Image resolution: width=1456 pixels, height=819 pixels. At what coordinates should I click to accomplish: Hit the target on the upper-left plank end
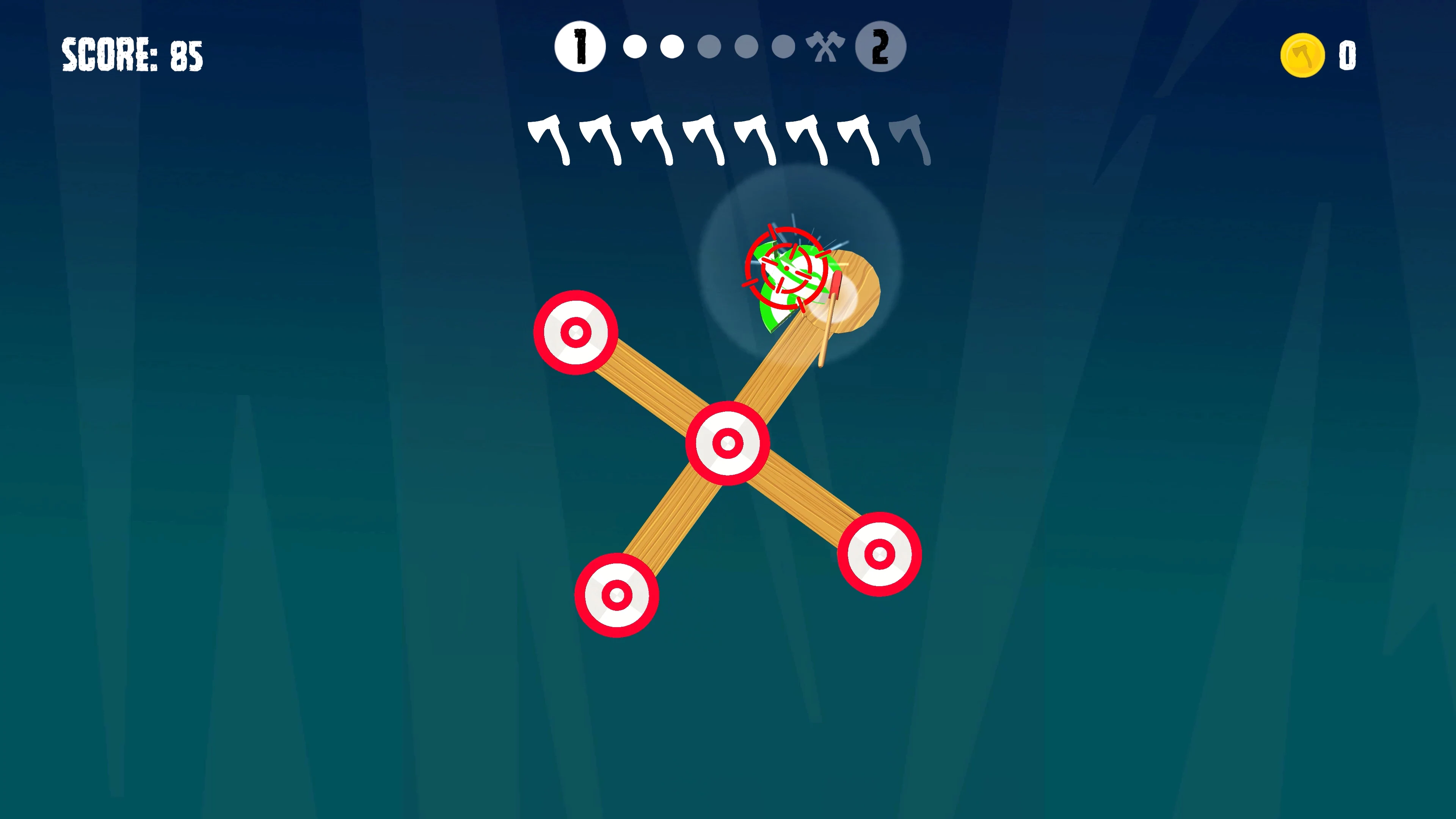click(576, 333)
